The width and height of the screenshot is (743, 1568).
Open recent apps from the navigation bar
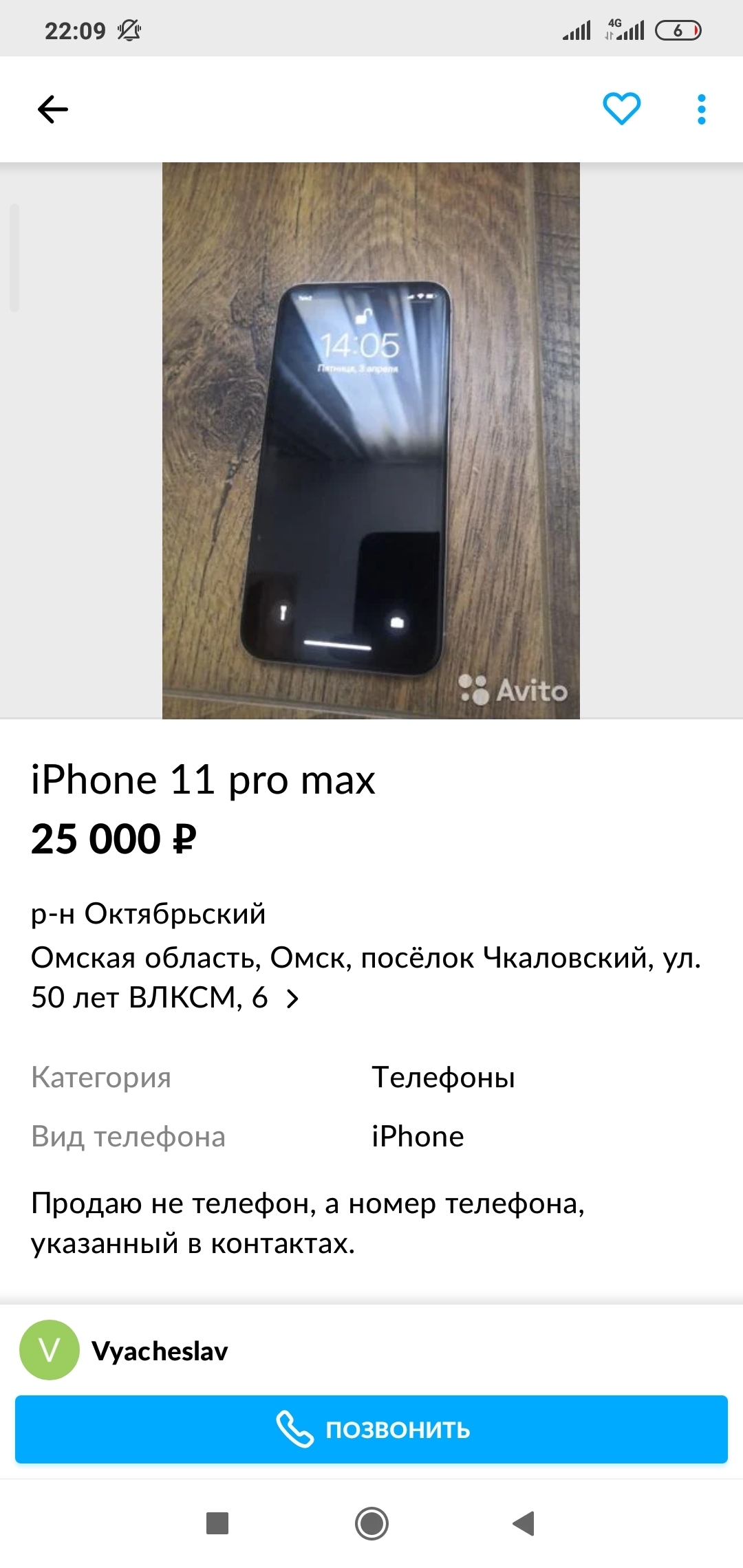pos(217,1523)
